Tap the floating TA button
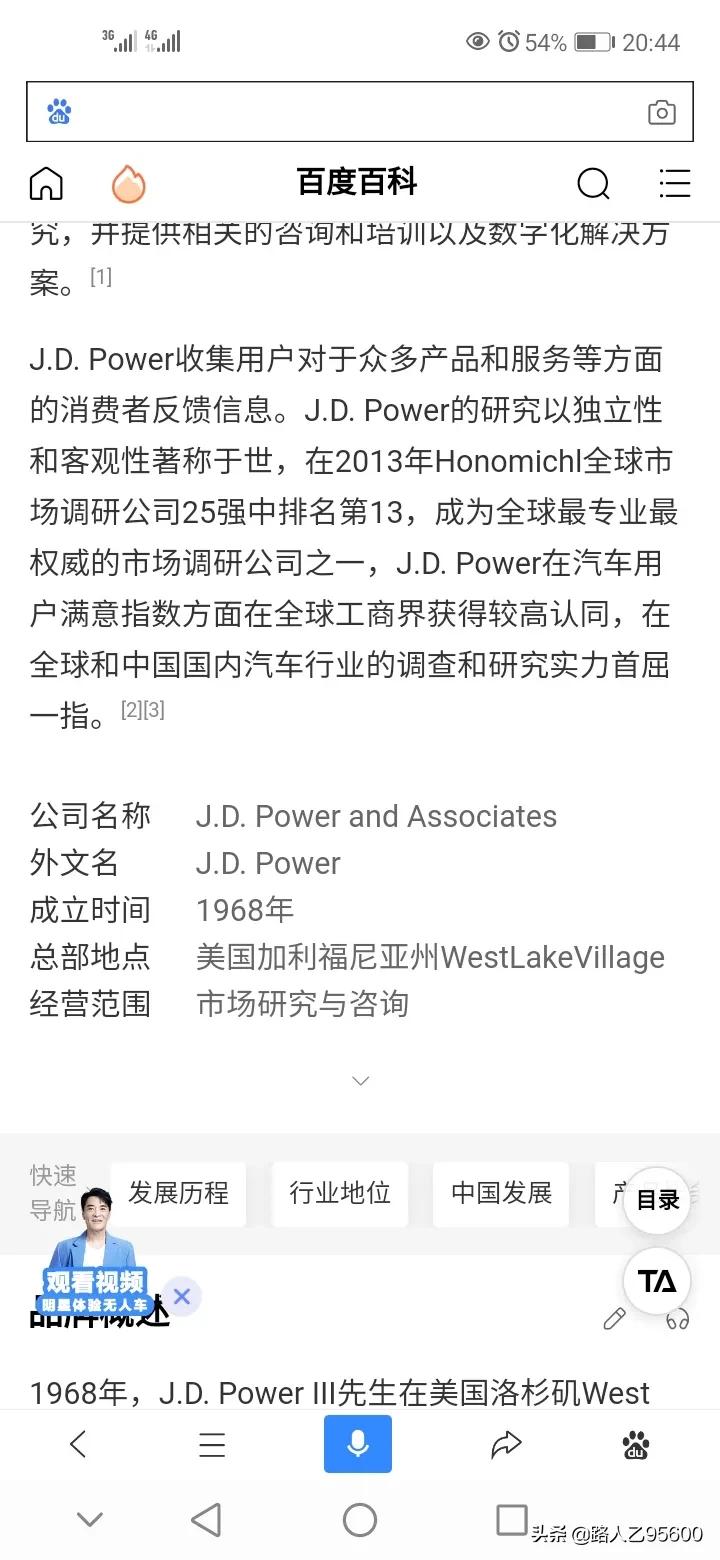Image resolution: width=720 pixels, height=1560 pixels. (x=657, y=1281)
